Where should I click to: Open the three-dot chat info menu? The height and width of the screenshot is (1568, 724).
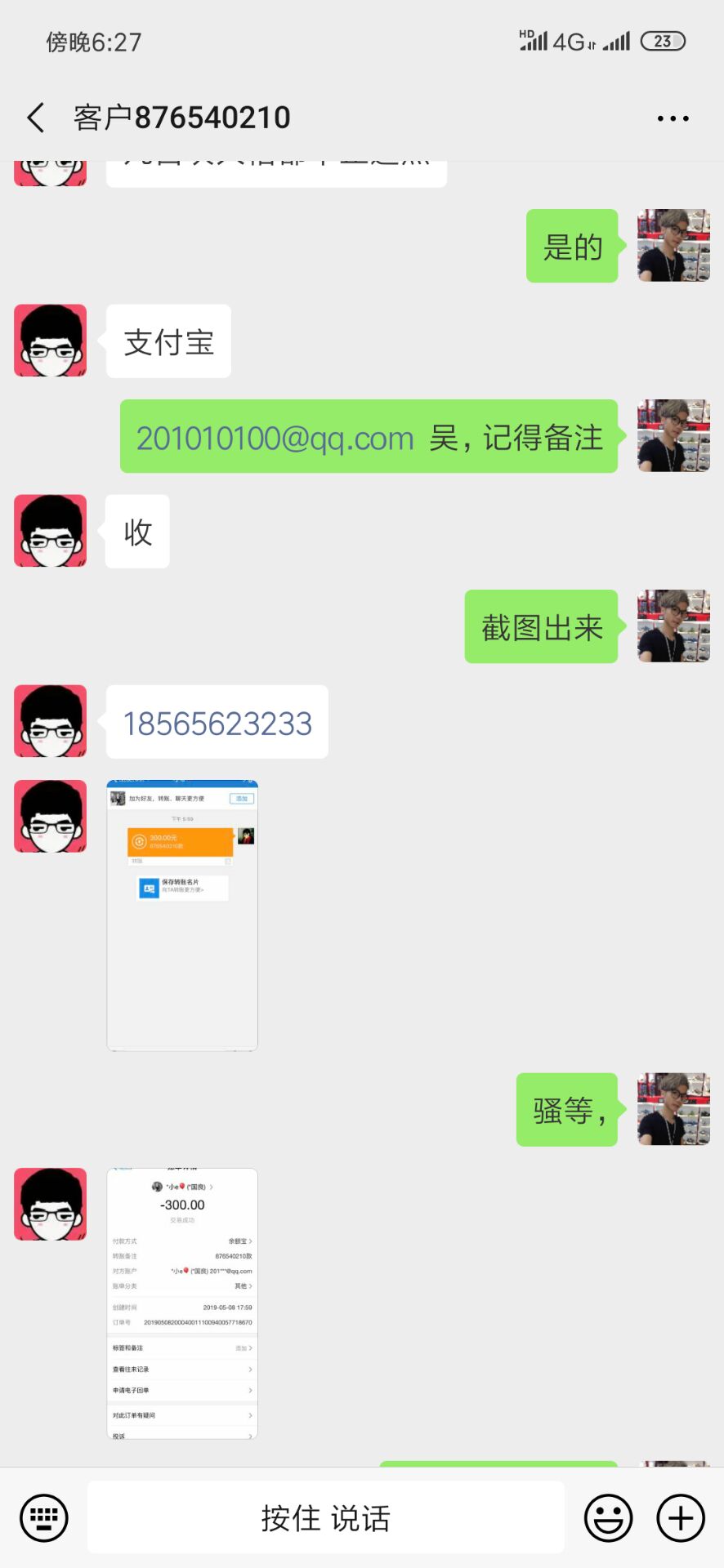(x=673, y=118)
